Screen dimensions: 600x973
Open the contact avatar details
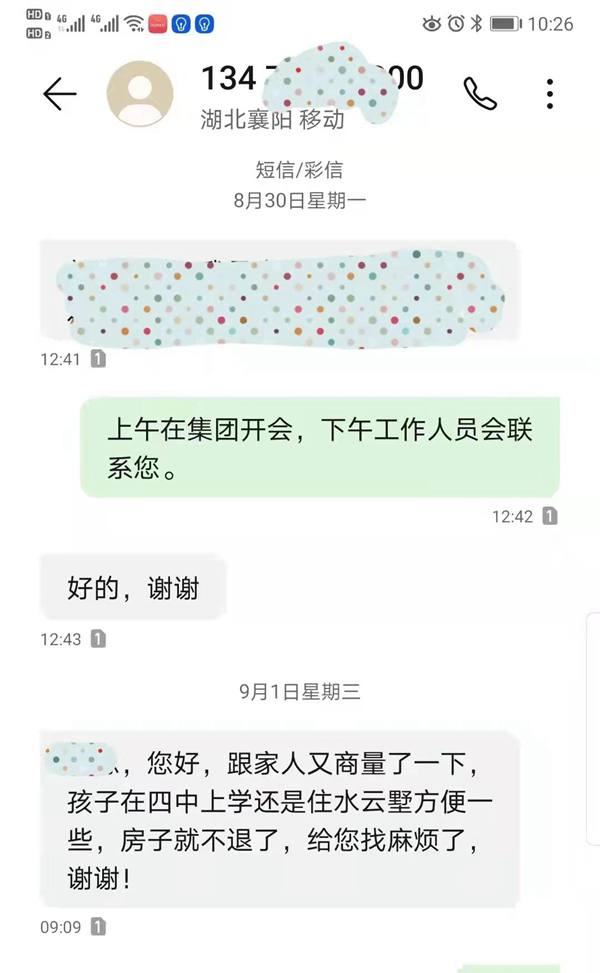point(139,94)
